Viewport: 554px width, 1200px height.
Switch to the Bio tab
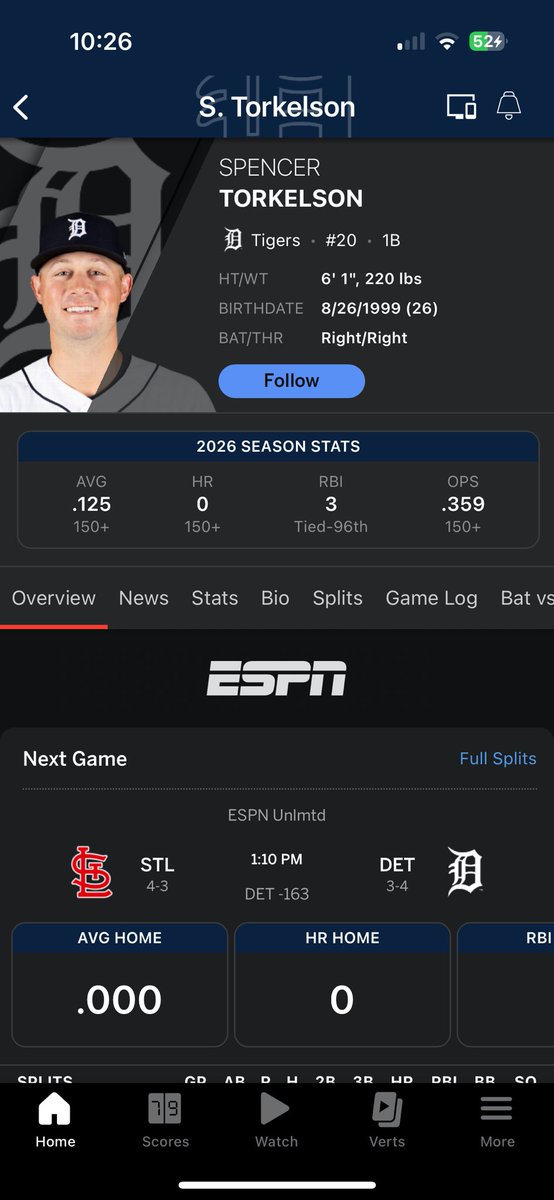click(275, 598)
